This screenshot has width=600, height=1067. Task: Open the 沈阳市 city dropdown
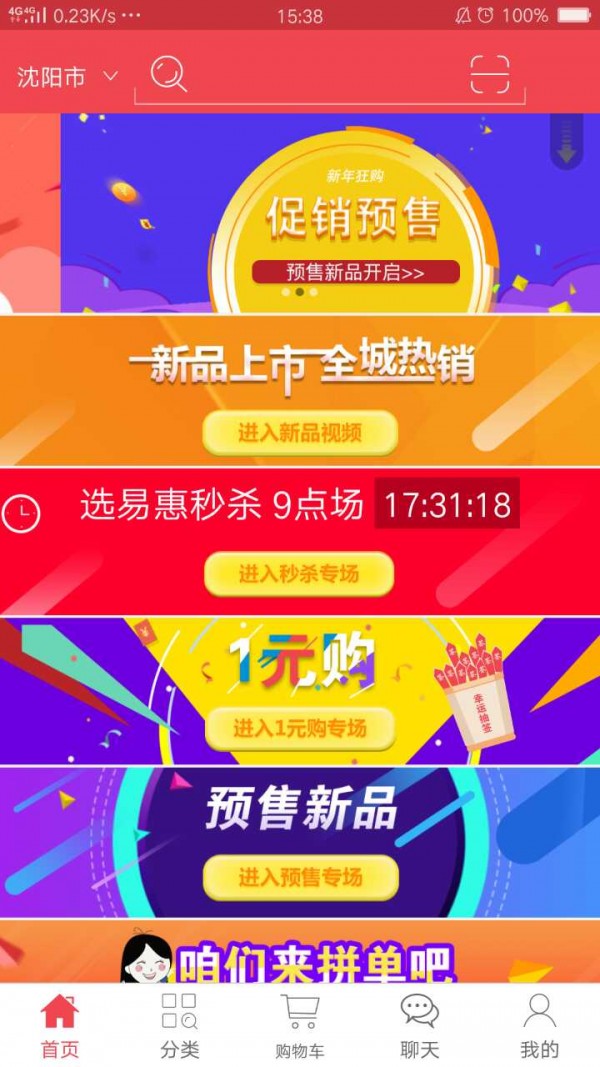point(68,77)
